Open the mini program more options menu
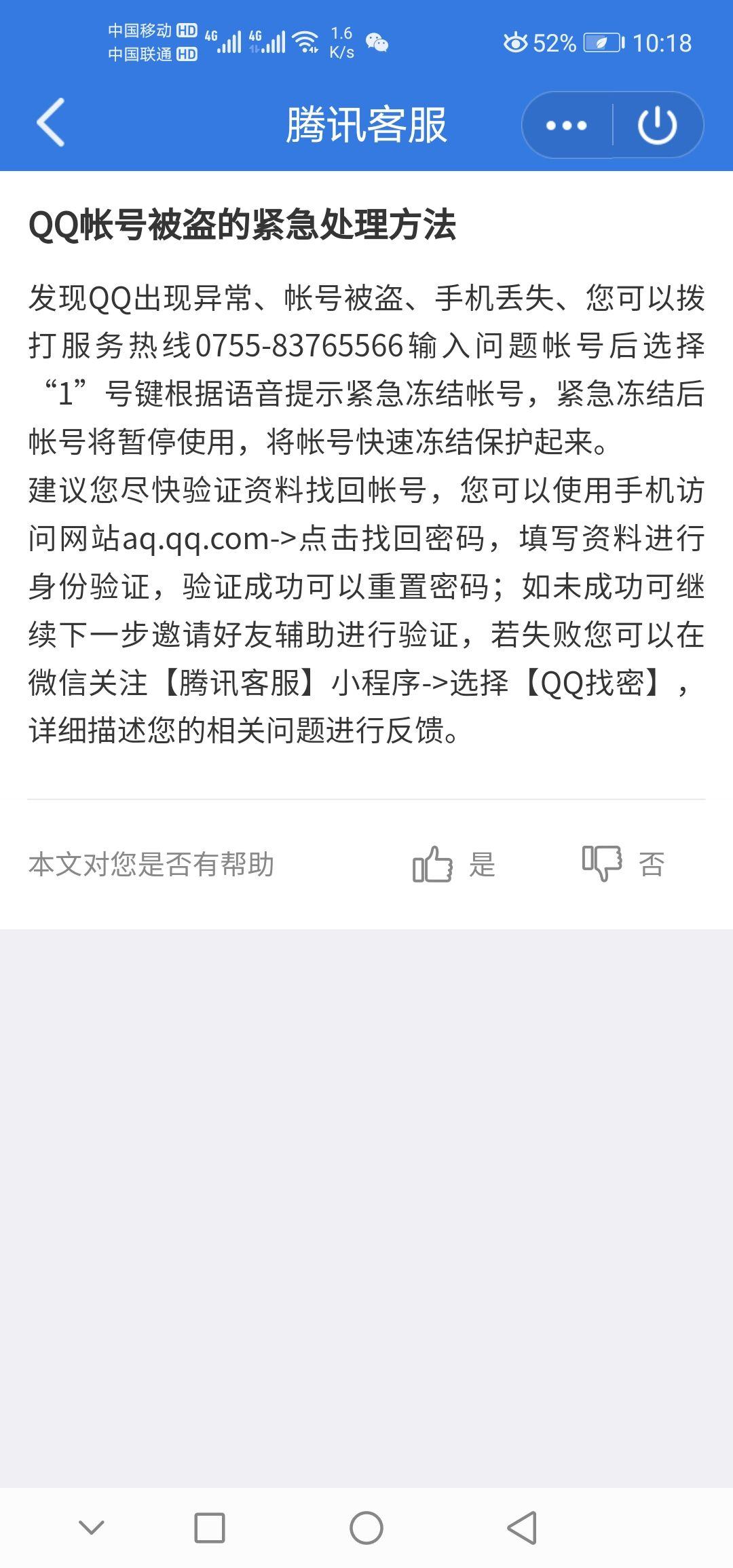The width and height of the screenshot is (733, 1568). pos(566,125)
